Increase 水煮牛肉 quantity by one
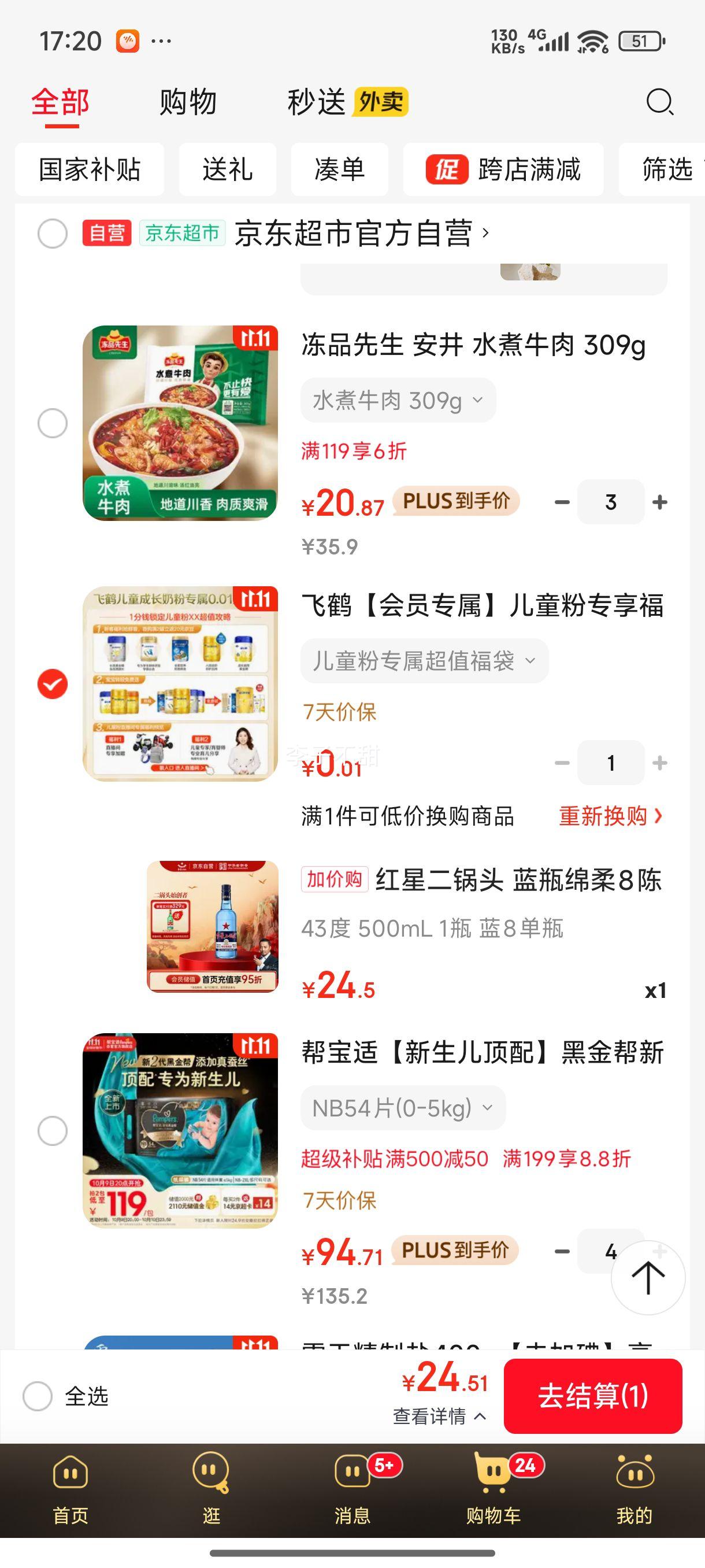The image size is (705, 1568). click(660, 502)
